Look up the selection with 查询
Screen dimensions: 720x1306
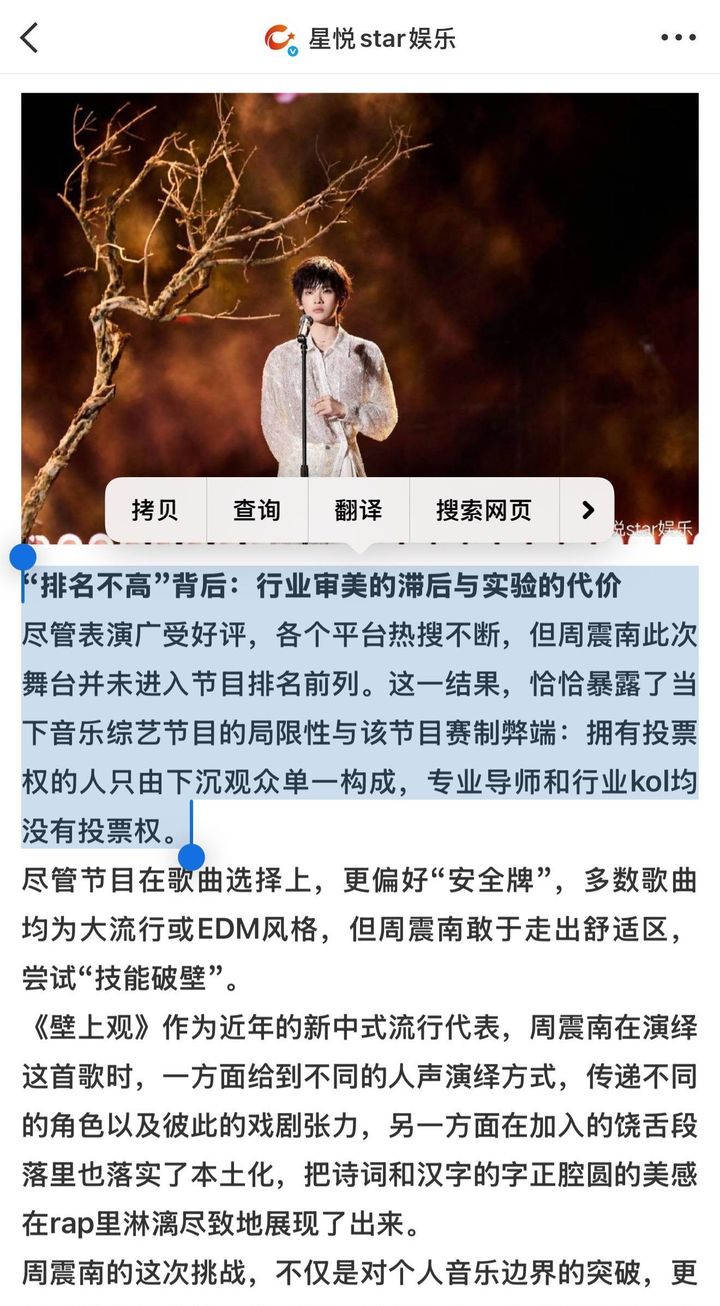257,510
